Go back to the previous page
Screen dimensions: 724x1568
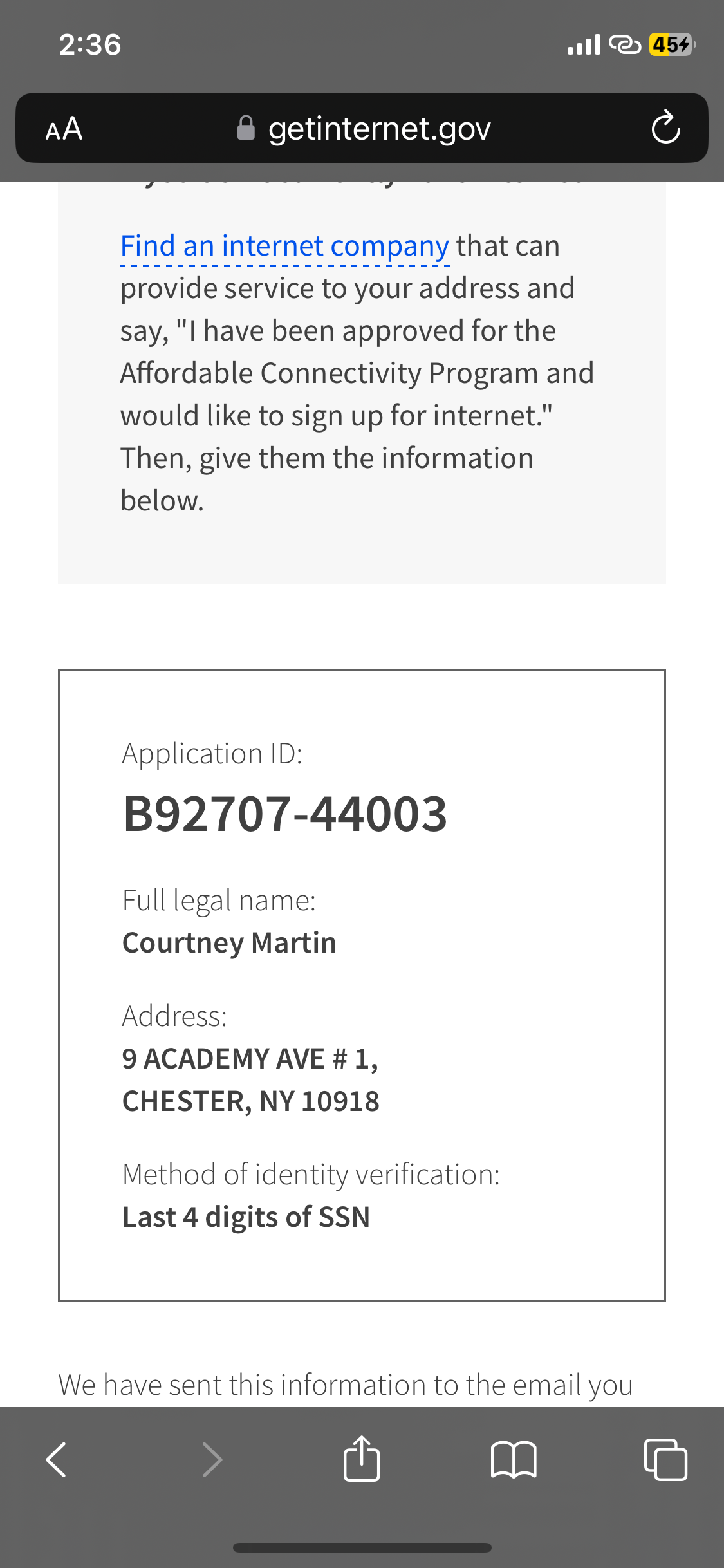[x=57, y=1459]
